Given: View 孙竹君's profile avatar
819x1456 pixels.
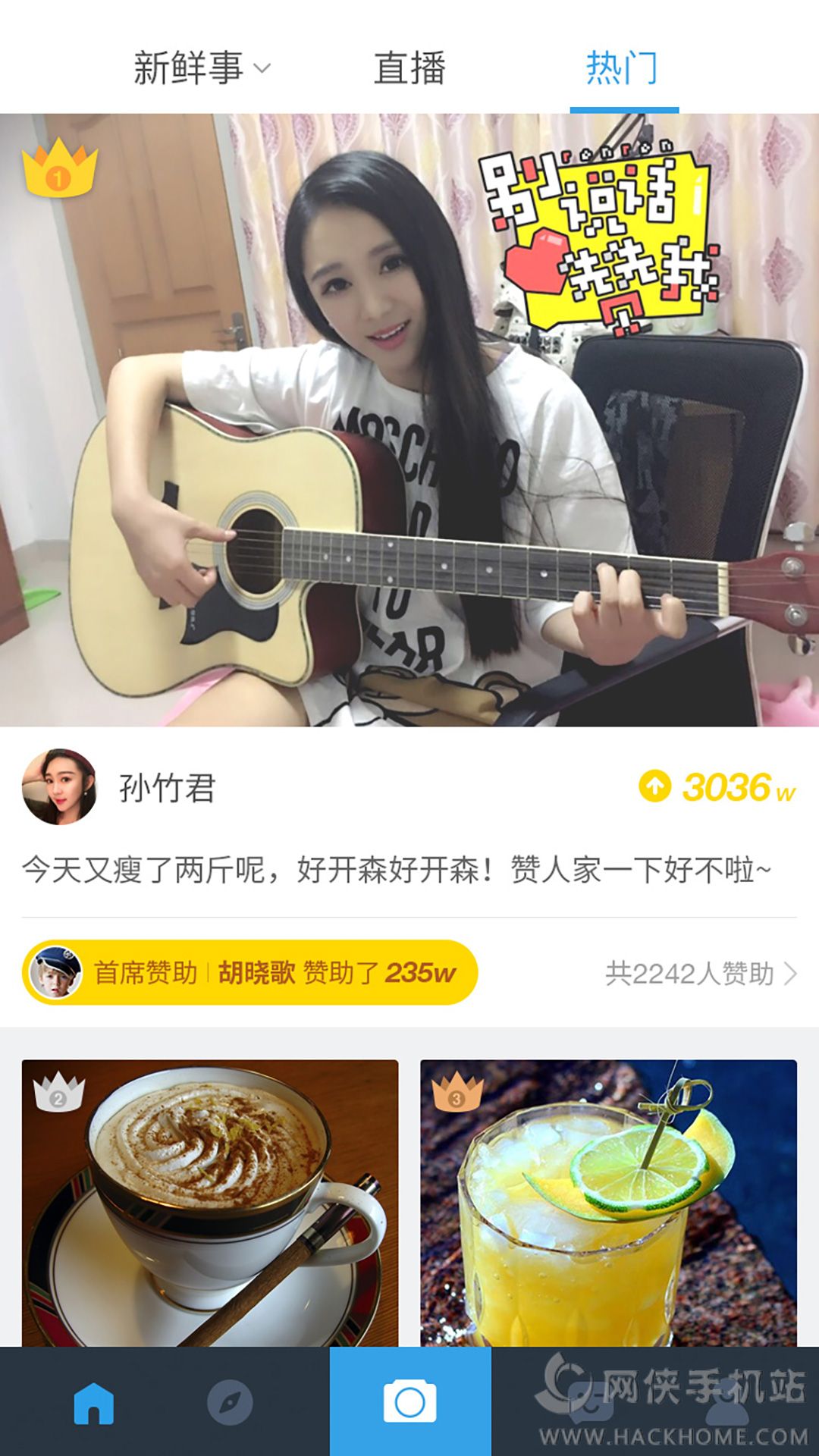Looking at the screenshot, I should (60, 786).
